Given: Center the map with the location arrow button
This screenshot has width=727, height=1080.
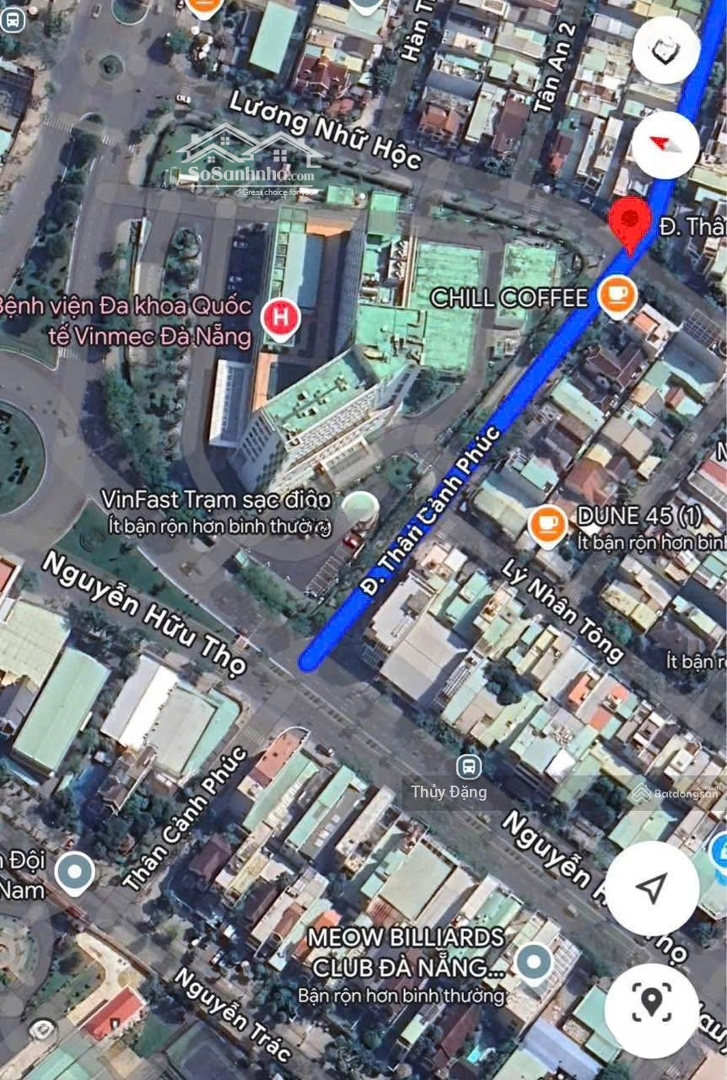Looking at the screenshot, I should click(x=652, y=888).
